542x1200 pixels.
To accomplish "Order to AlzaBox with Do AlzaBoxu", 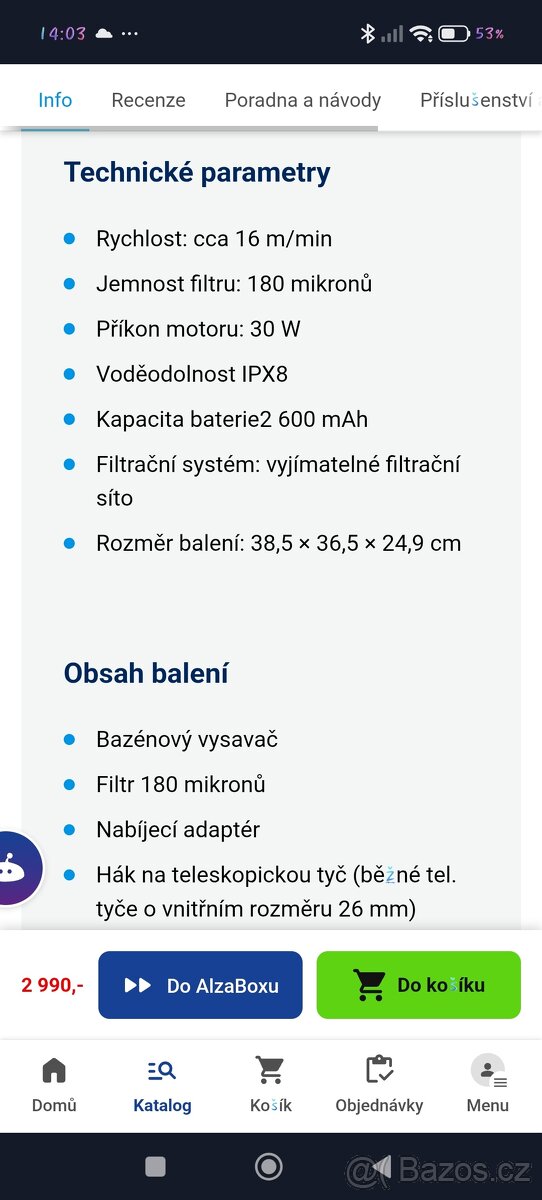I will click(200, 985).
